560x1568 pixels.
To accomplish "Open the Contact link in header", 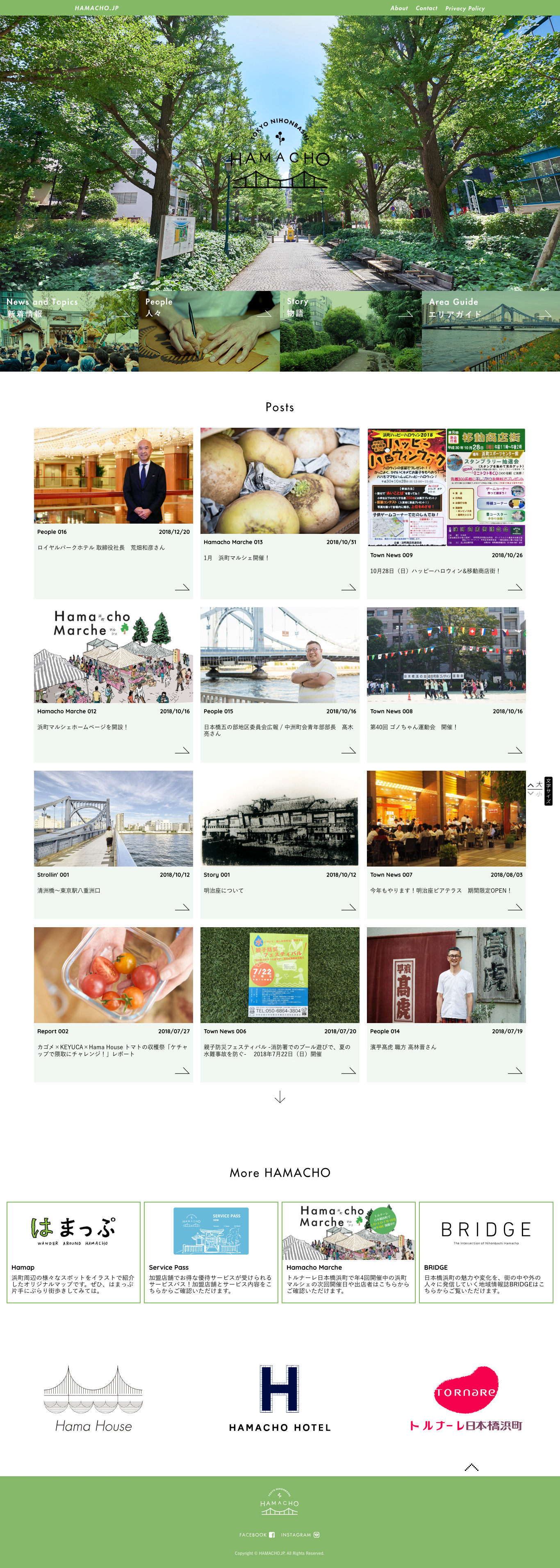I will 426,8.
